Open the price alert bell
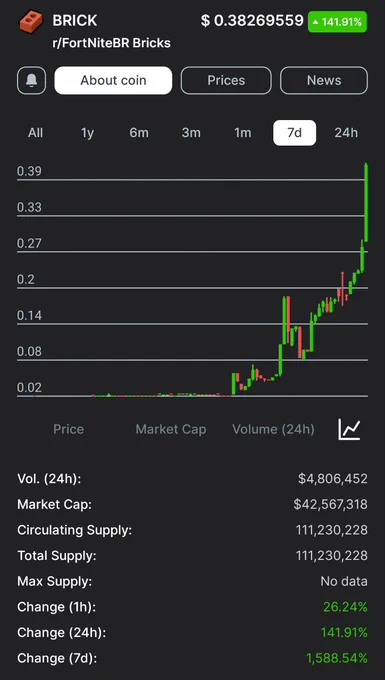The width and height of the screenshot is (385, 680). (x=31, y=80)
